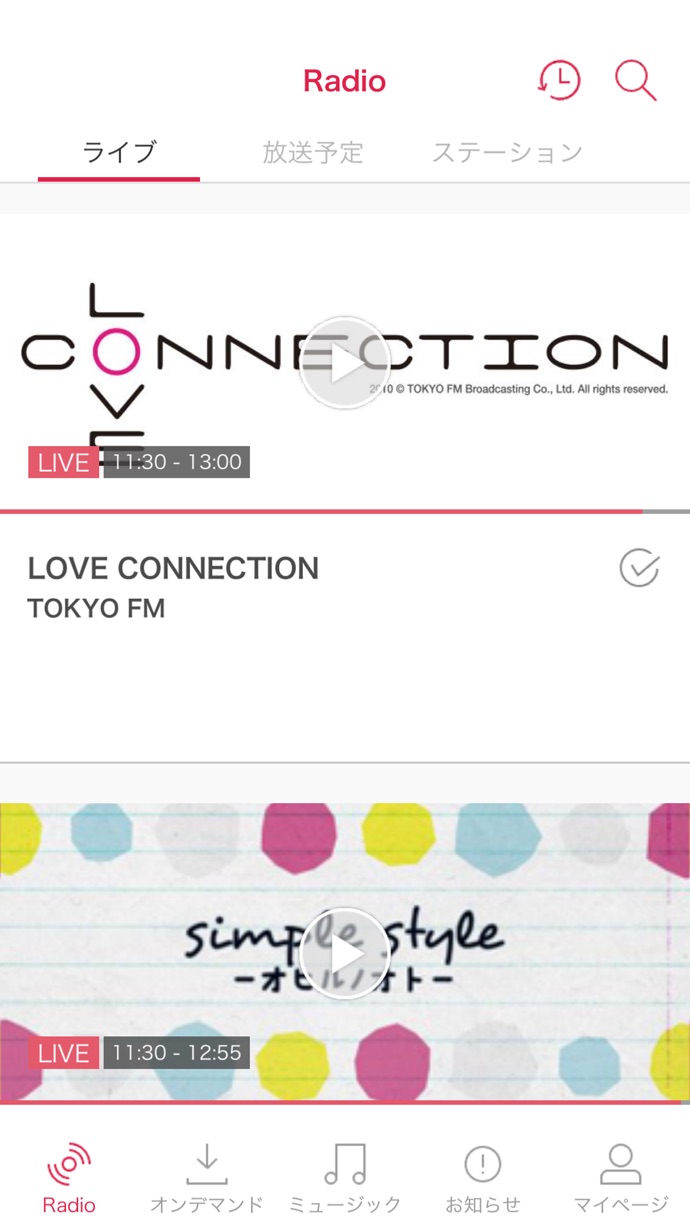The height and width of the screenshot is (1227, 690).
Task: Open the search magnifier
Action: pos(635,80)
